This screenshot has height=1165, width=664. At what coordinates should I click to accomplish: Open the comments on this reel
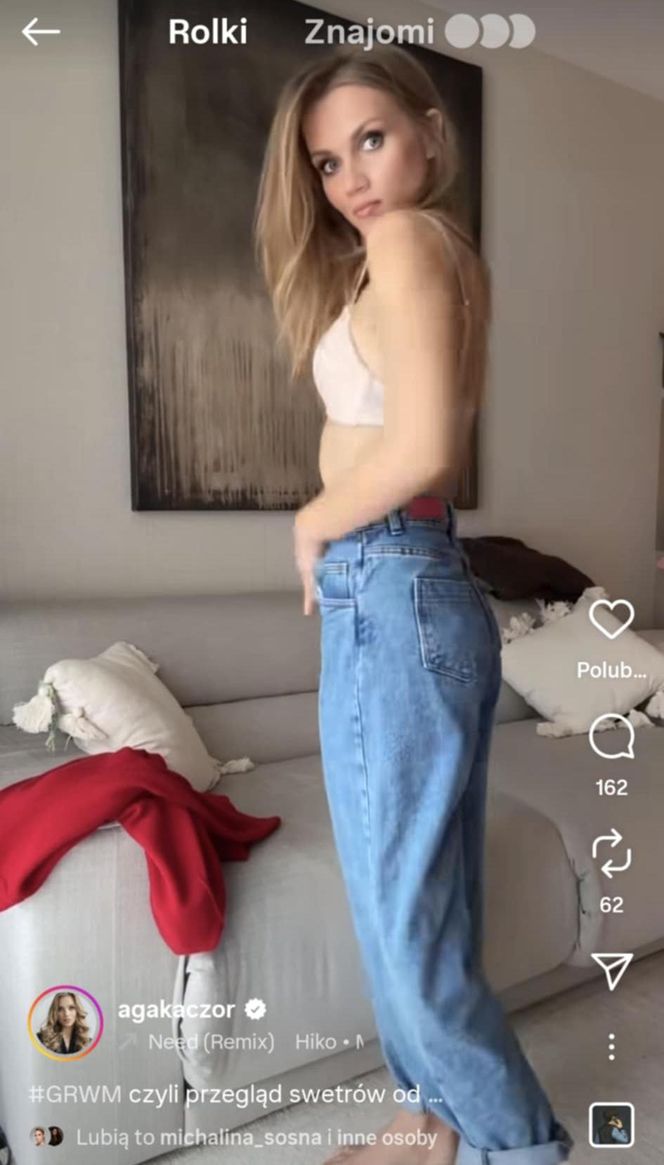611,739
